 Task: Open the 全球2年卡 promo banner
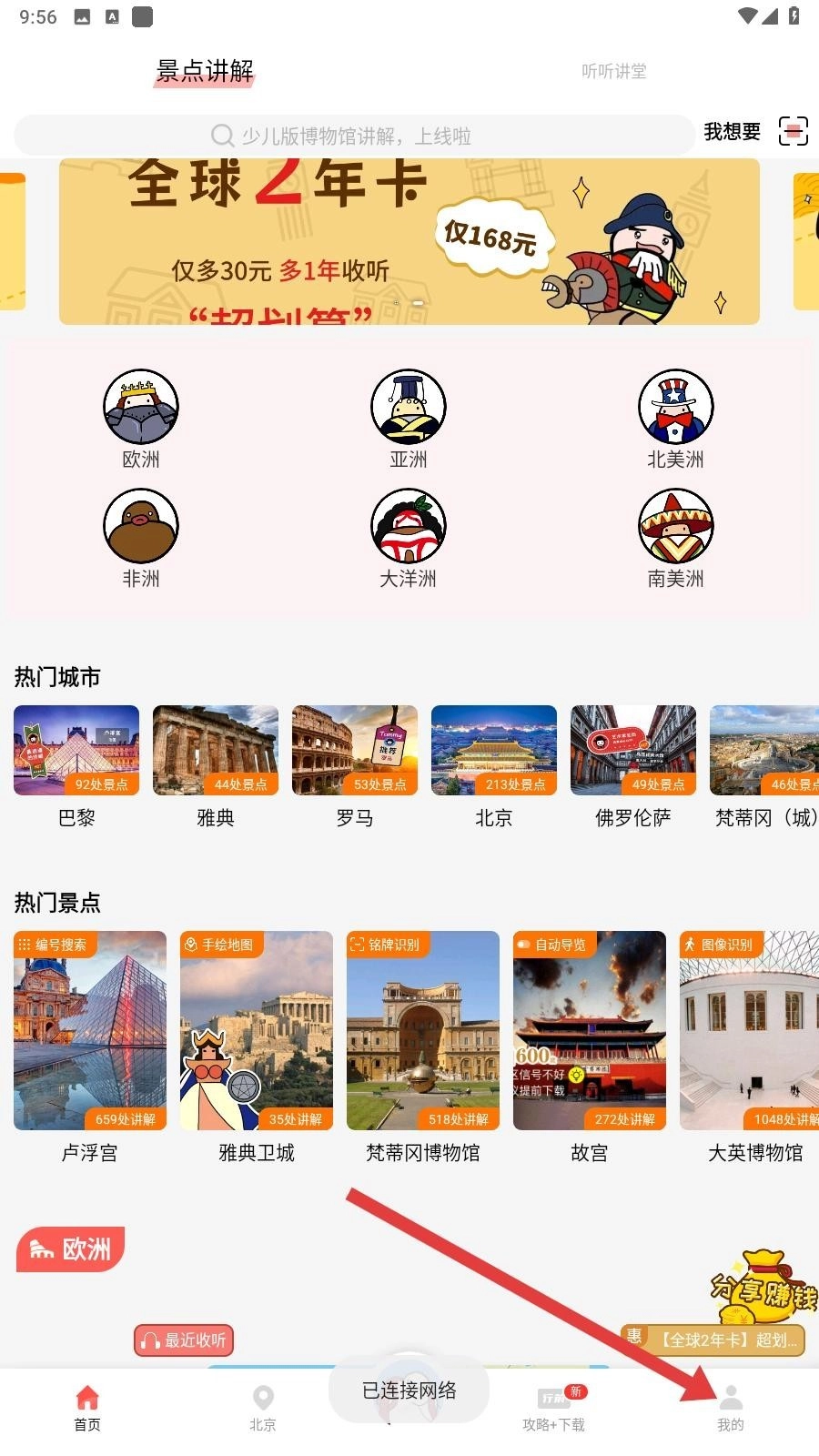pyautogui.click(x=409, y=242)
